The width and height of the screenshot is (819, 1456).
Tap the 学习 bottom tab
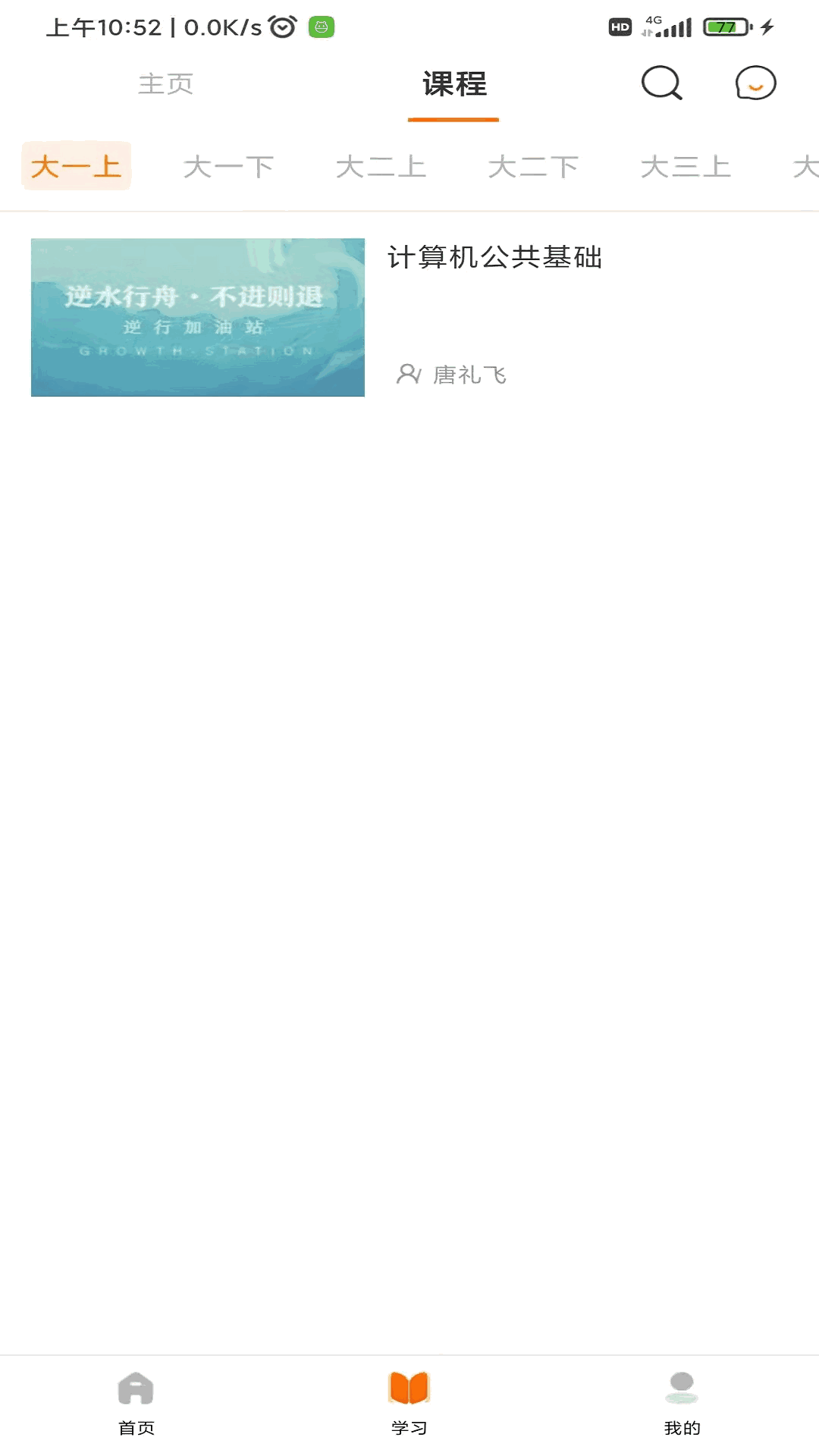click(409, 1402)
